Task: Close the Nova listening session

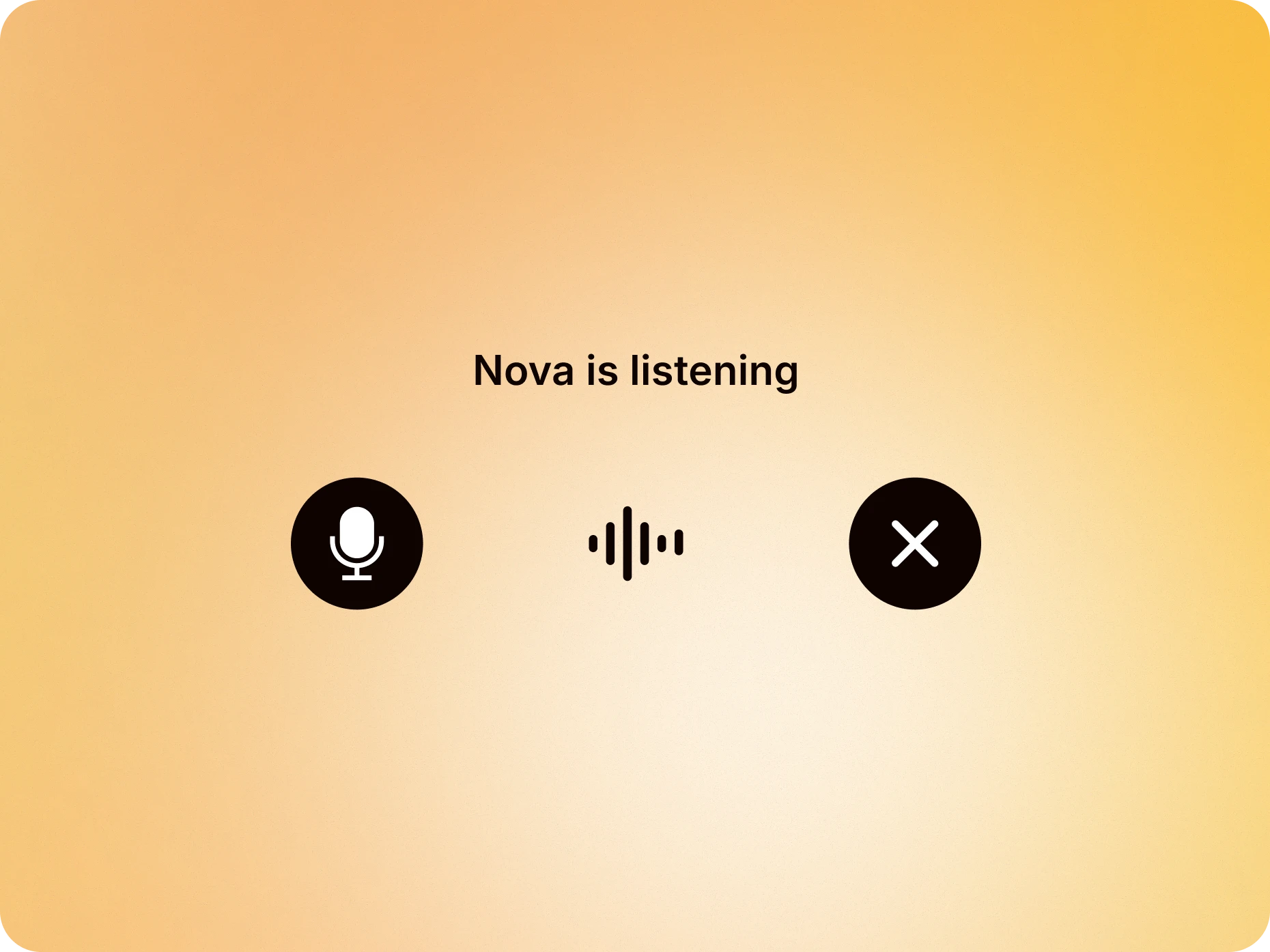Action: point(914,543)
